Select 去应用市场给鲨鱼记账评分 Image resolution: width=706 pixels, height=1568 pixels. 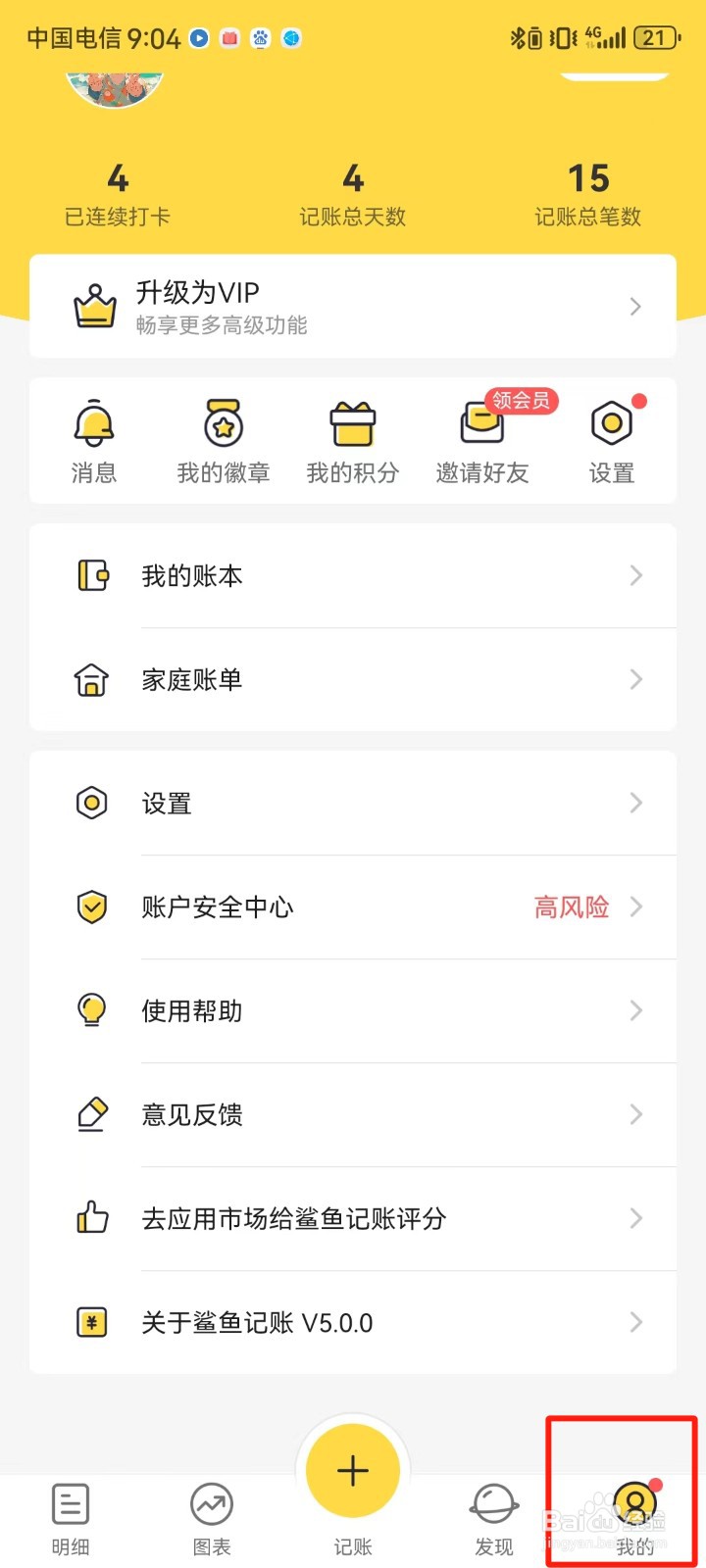coord(353,1219)
